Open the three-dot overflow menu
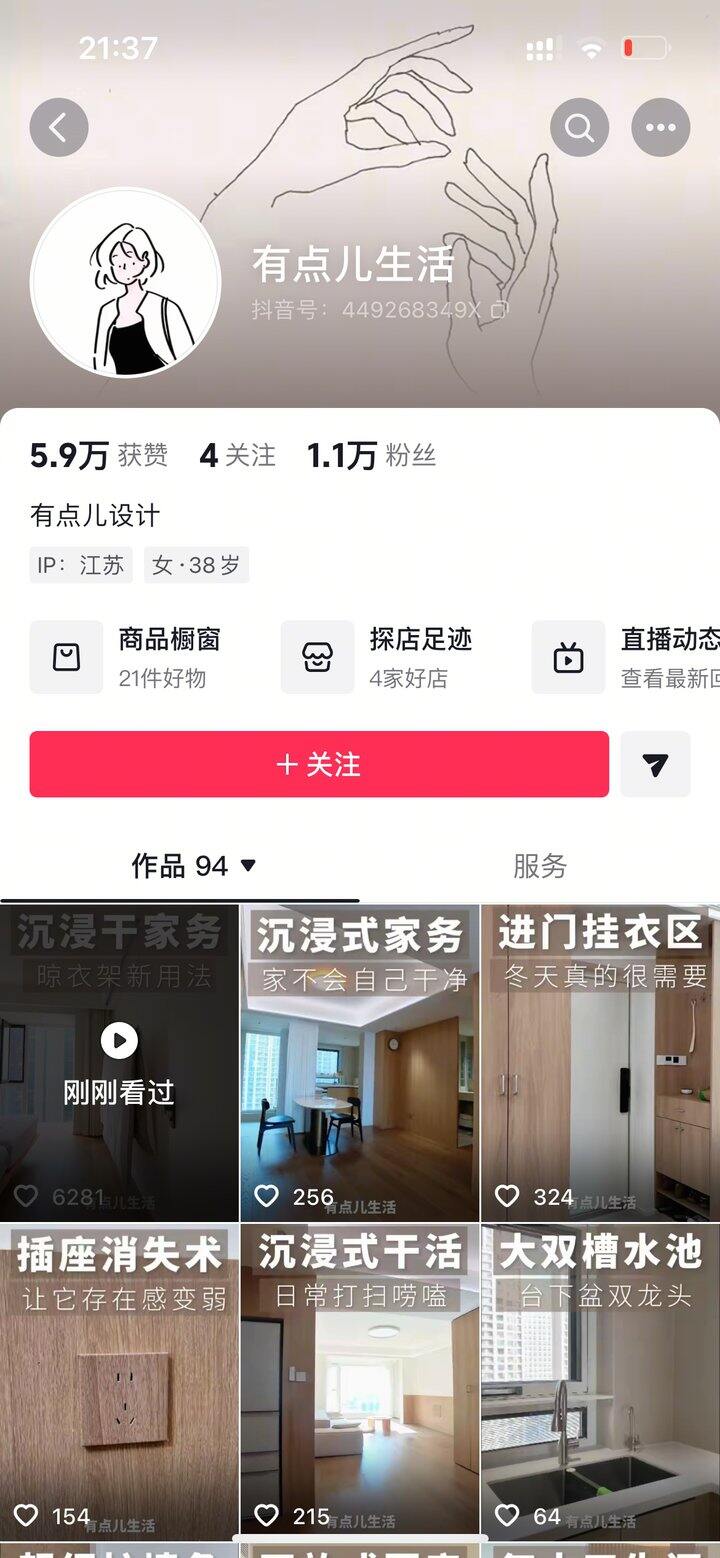 (x=661, y=127)
